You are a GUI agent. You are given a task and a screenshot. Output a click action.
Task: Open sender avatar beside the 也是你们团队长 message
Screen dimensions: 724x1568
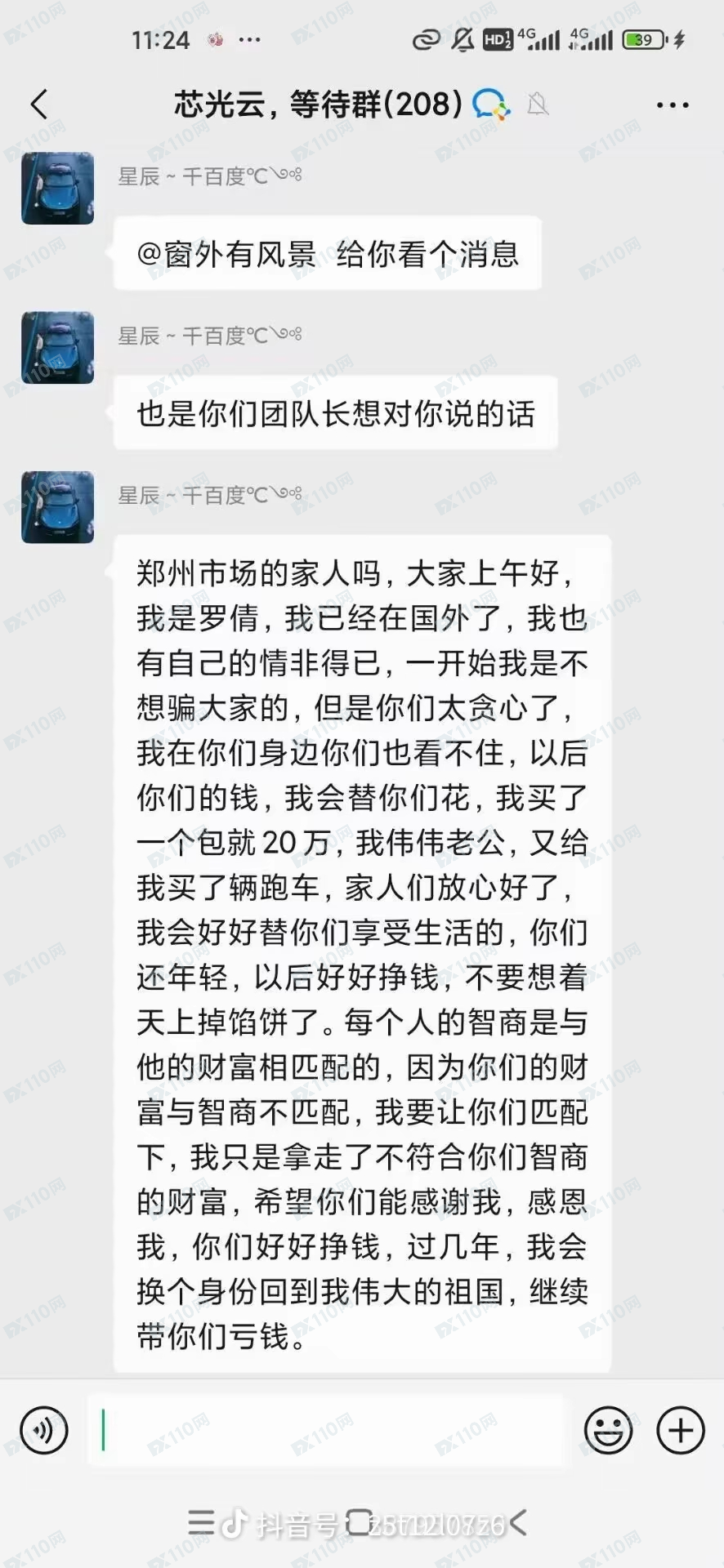point(57,347)
